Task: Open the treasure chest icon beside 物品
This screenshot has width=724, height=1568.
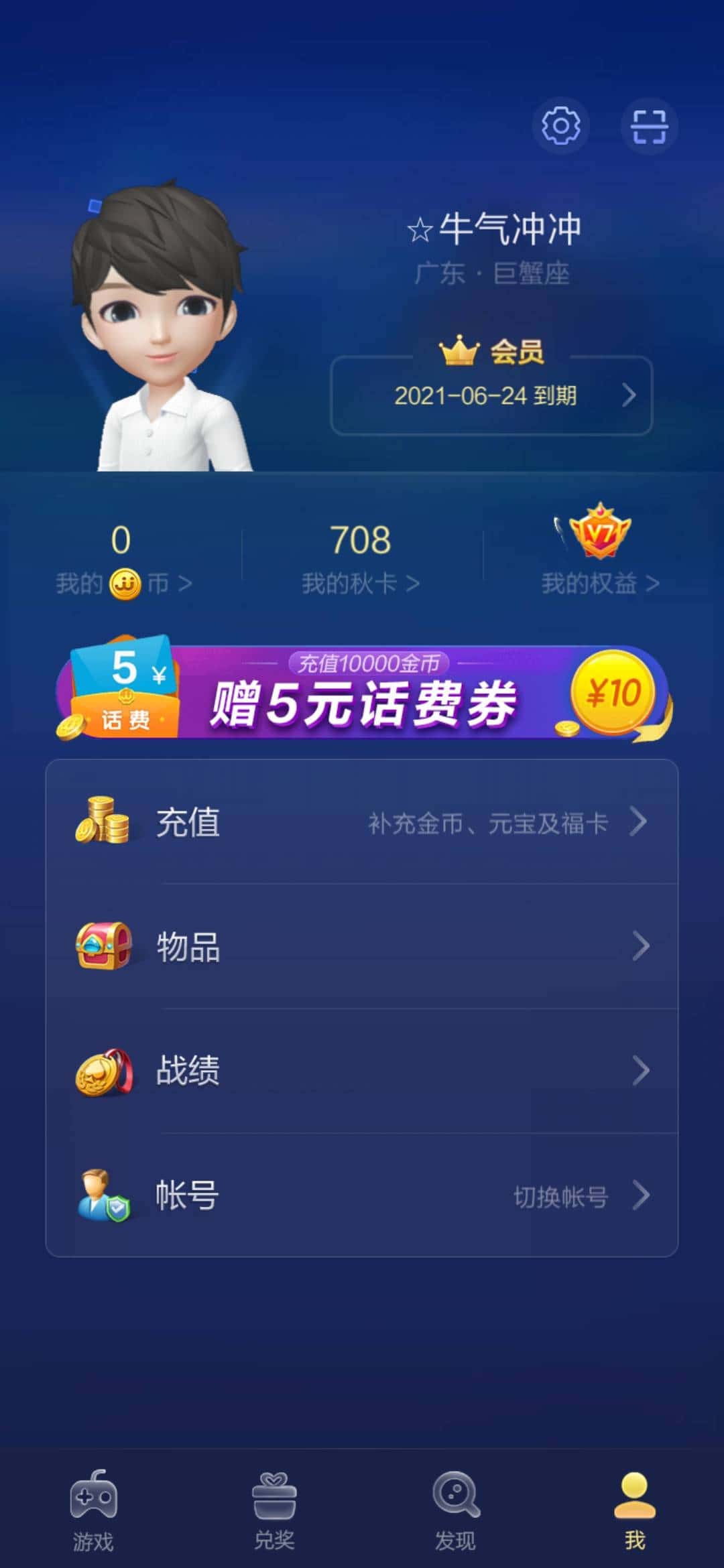Action: click(x=102, y=947)
